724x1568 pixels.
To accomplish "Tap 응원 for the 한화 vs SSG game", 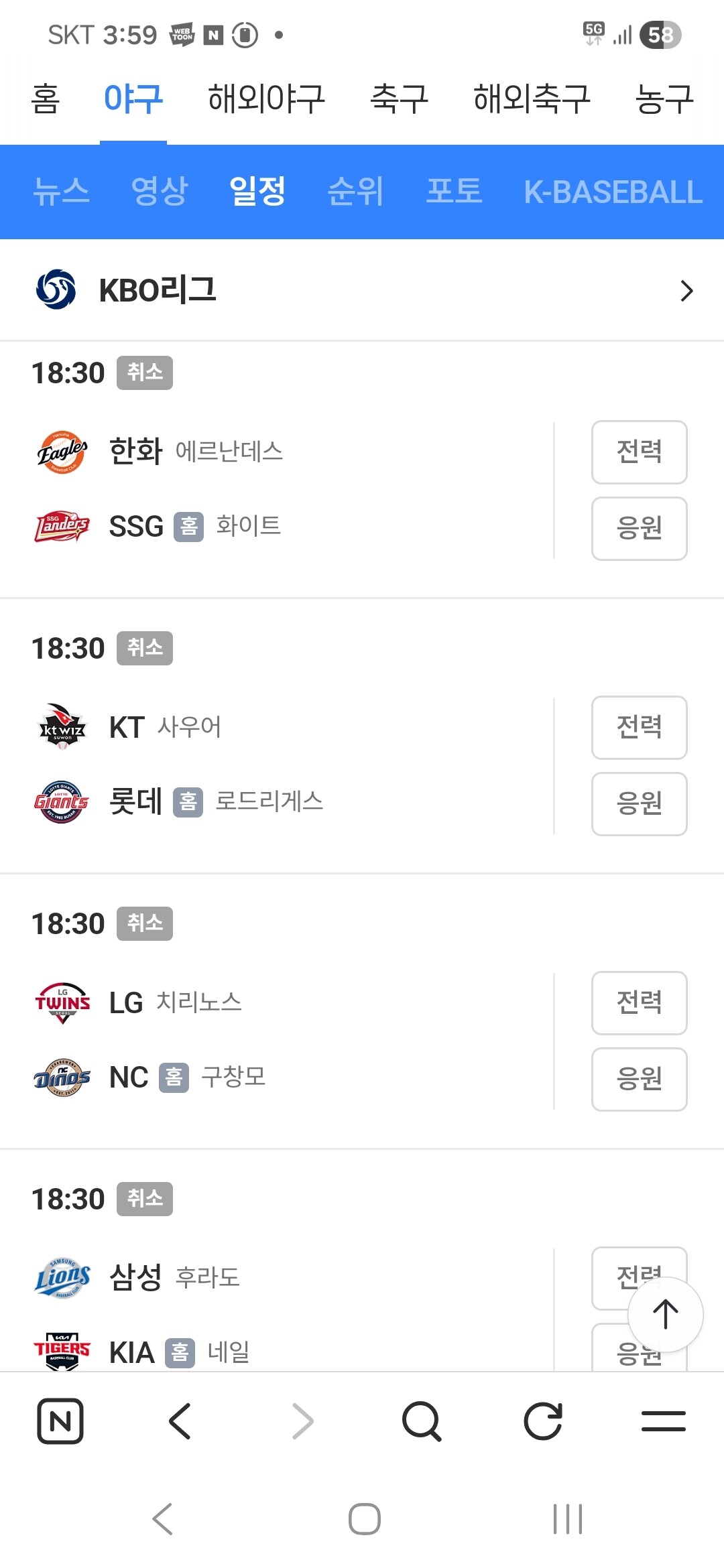I will click(639, 529).
